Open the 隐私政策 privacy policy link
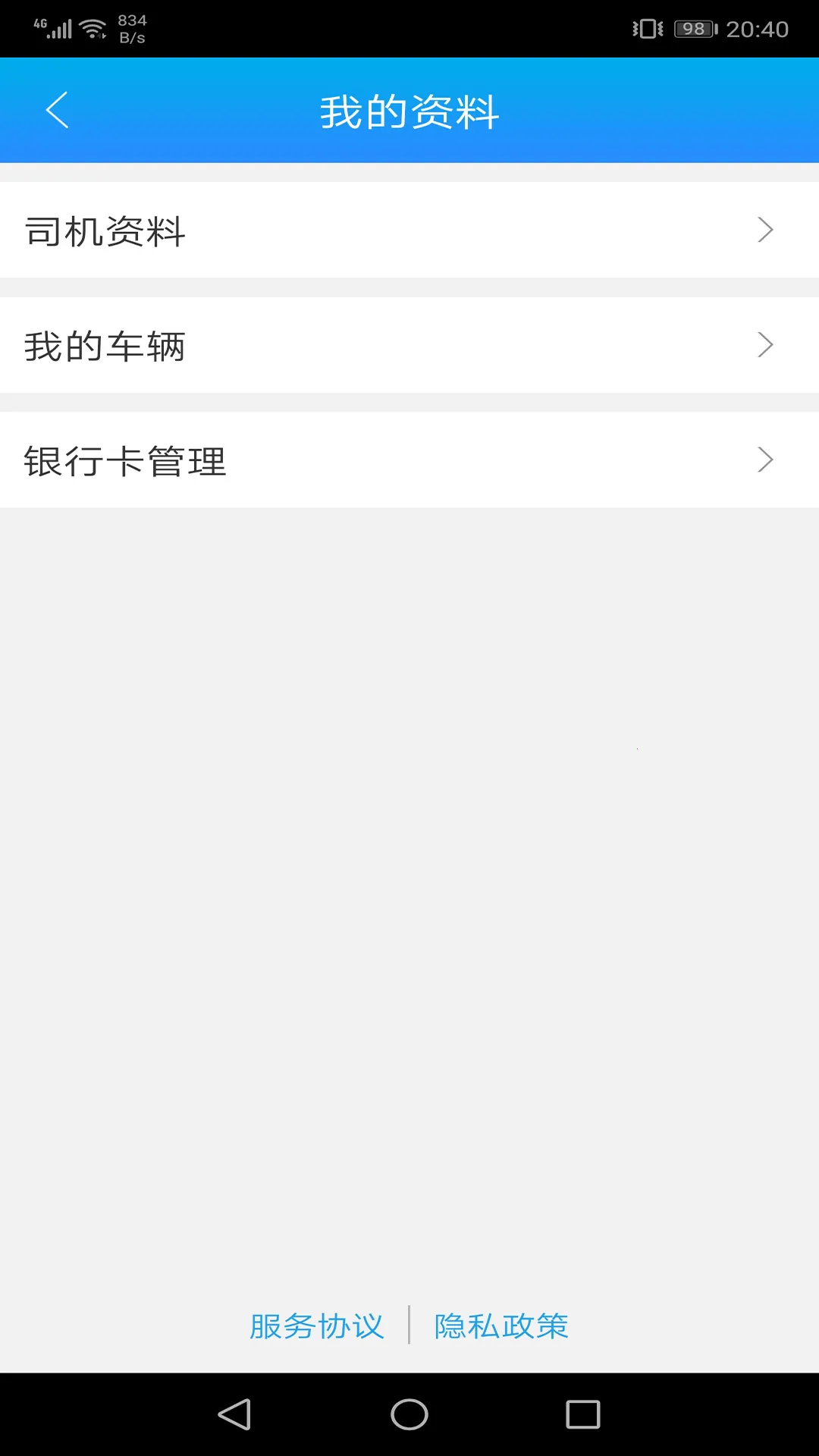Image resolution: width=819 pixels, height=1456 pixels. click(x=500, y=1326)
